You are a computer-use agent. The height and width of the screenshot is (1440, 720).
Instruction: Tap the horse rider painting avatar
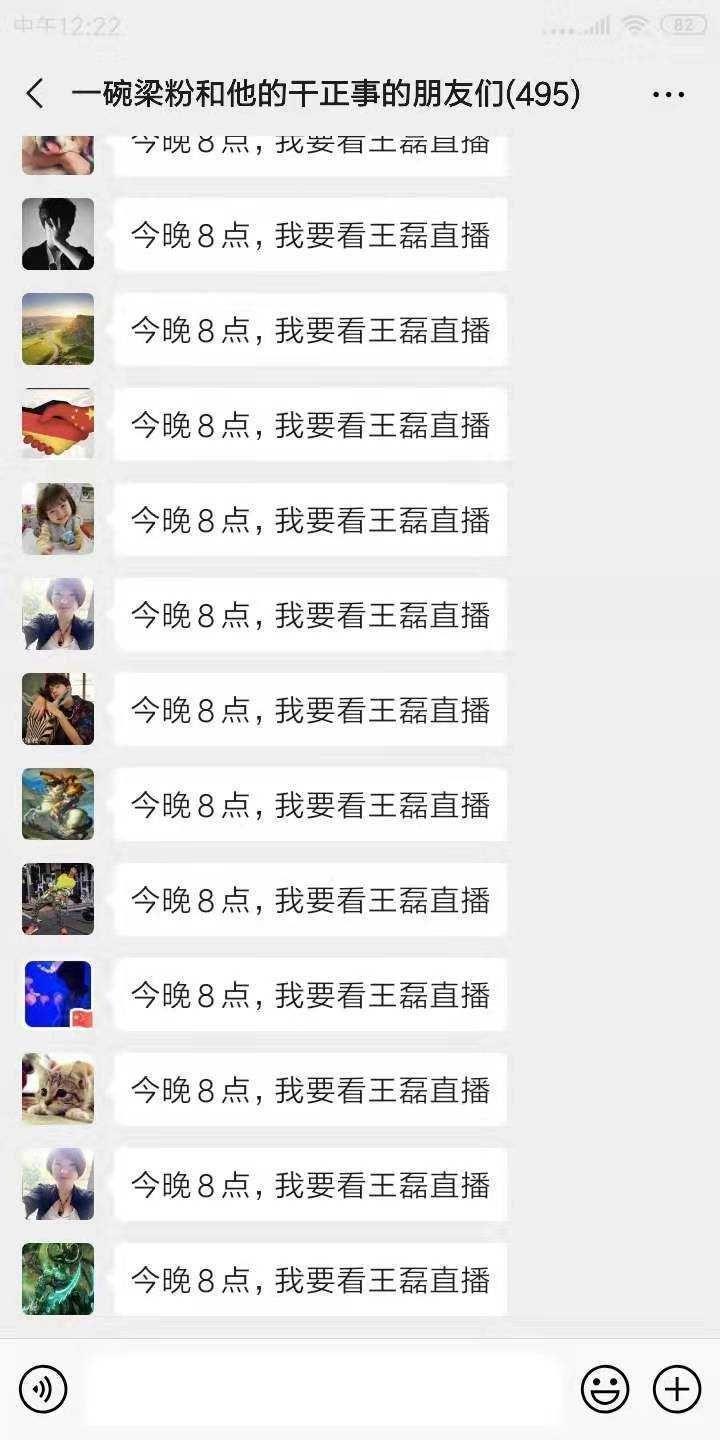click(x=58, y=804)
